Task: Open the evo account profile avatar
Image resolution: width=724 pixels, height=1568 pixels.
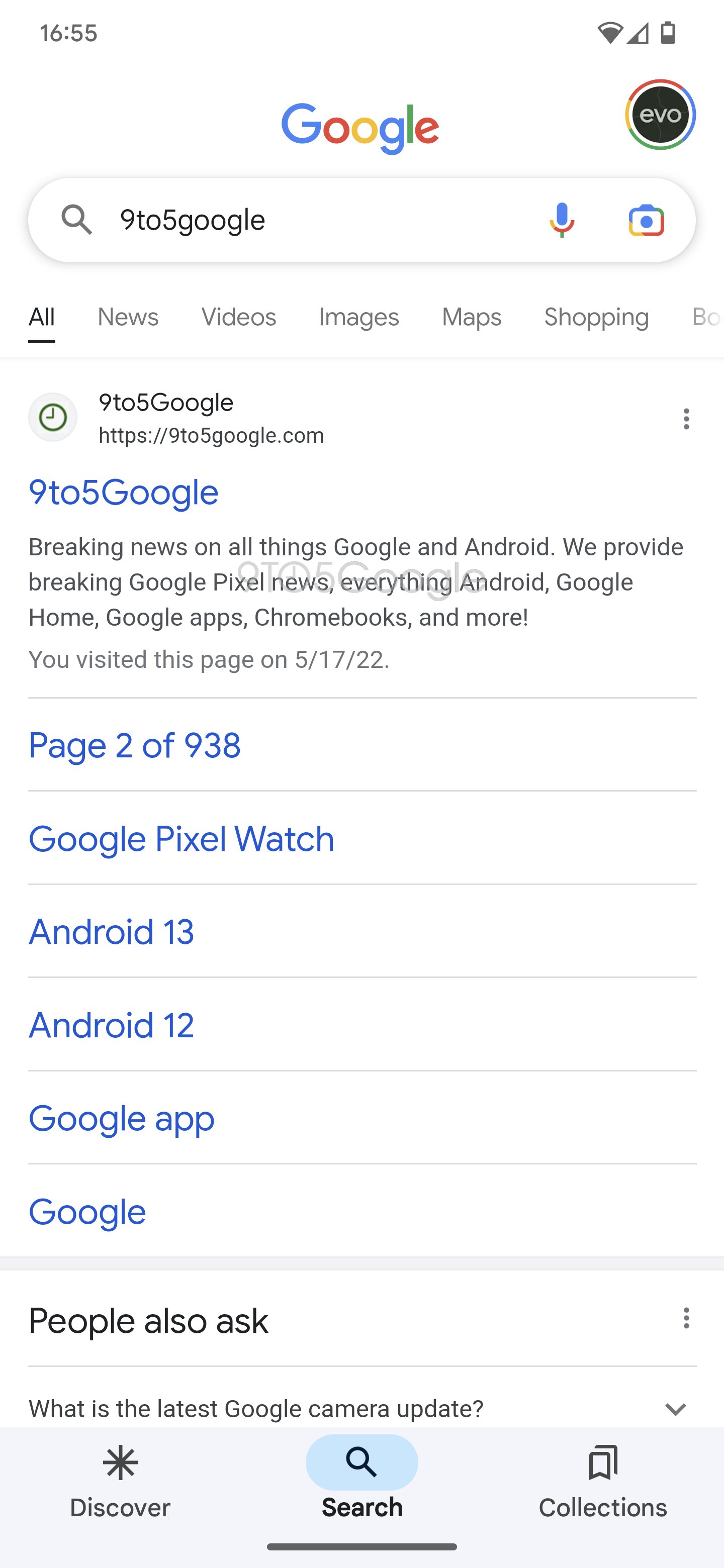Action: (660, 115)
